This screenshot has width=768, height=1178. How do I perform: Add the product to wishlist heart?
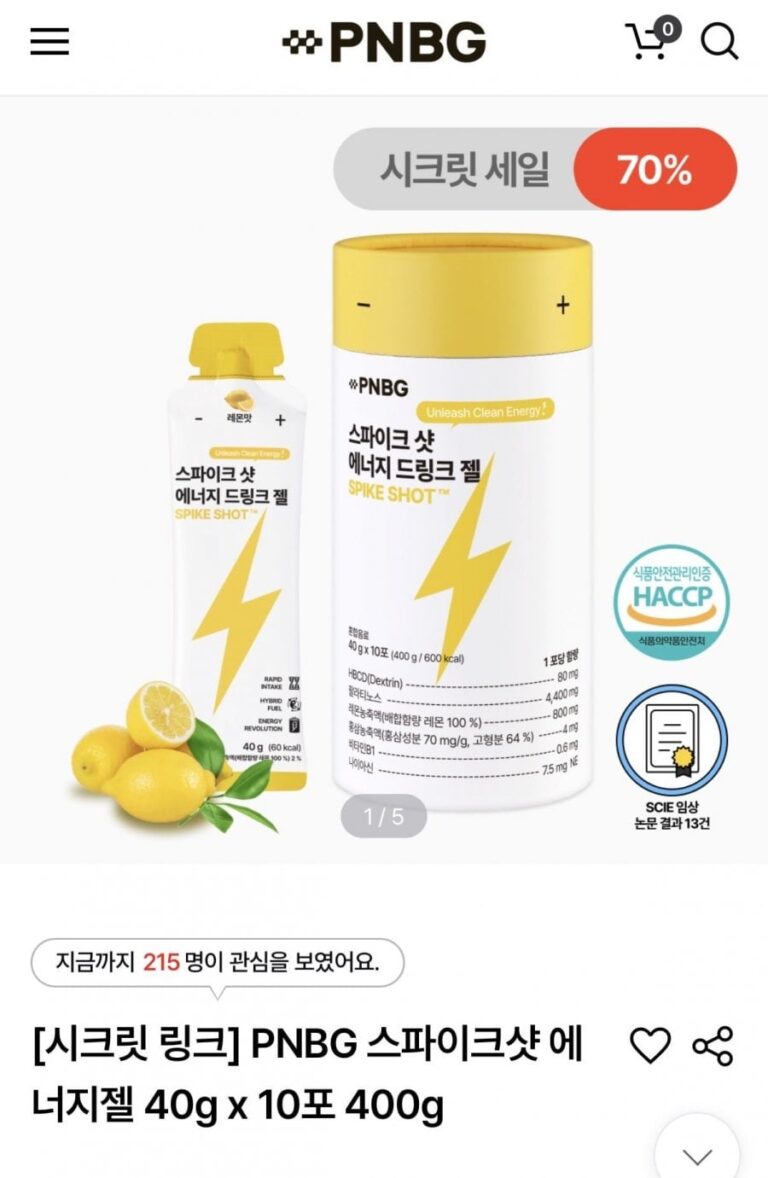(650, 1046)
